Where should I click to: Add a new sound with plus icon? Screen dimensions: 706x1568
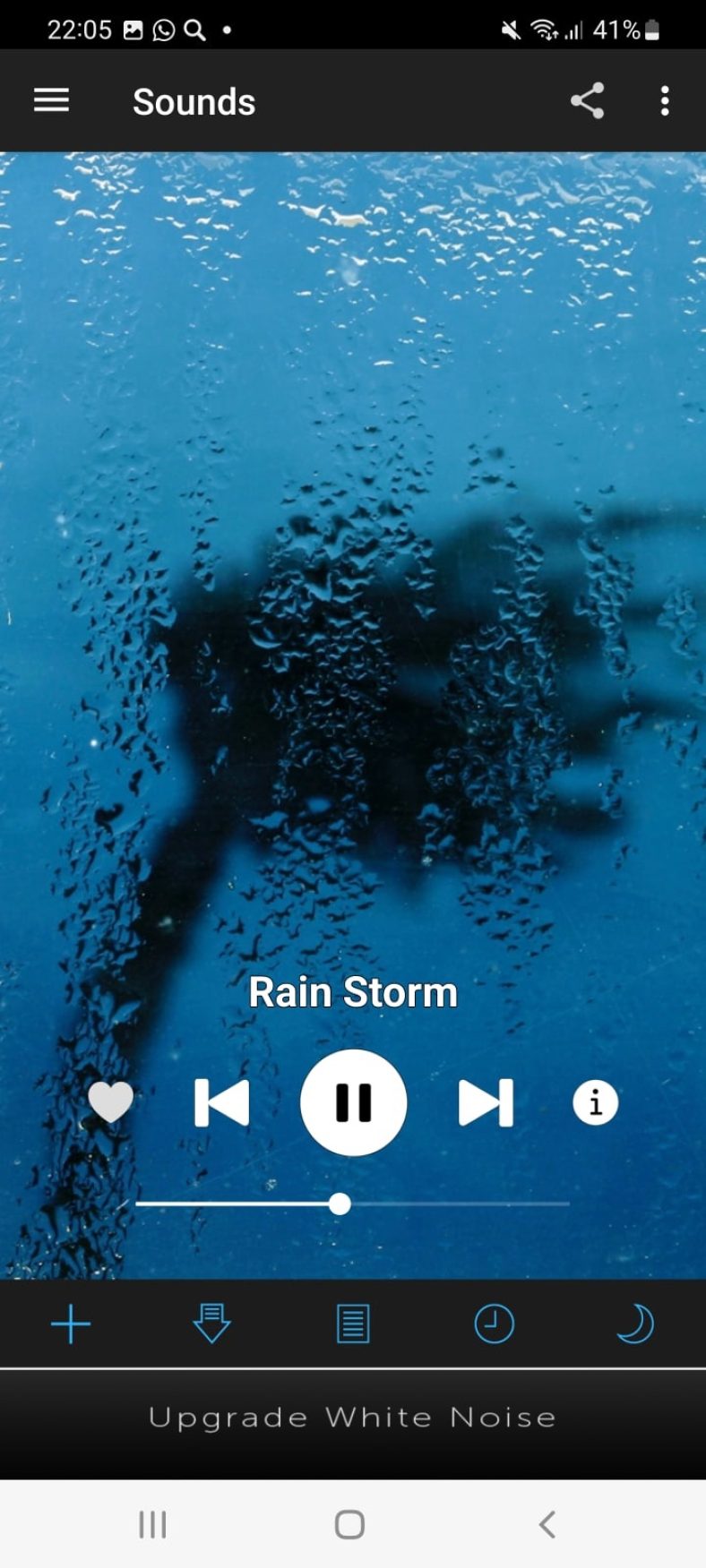click(x=71, y=1324)
